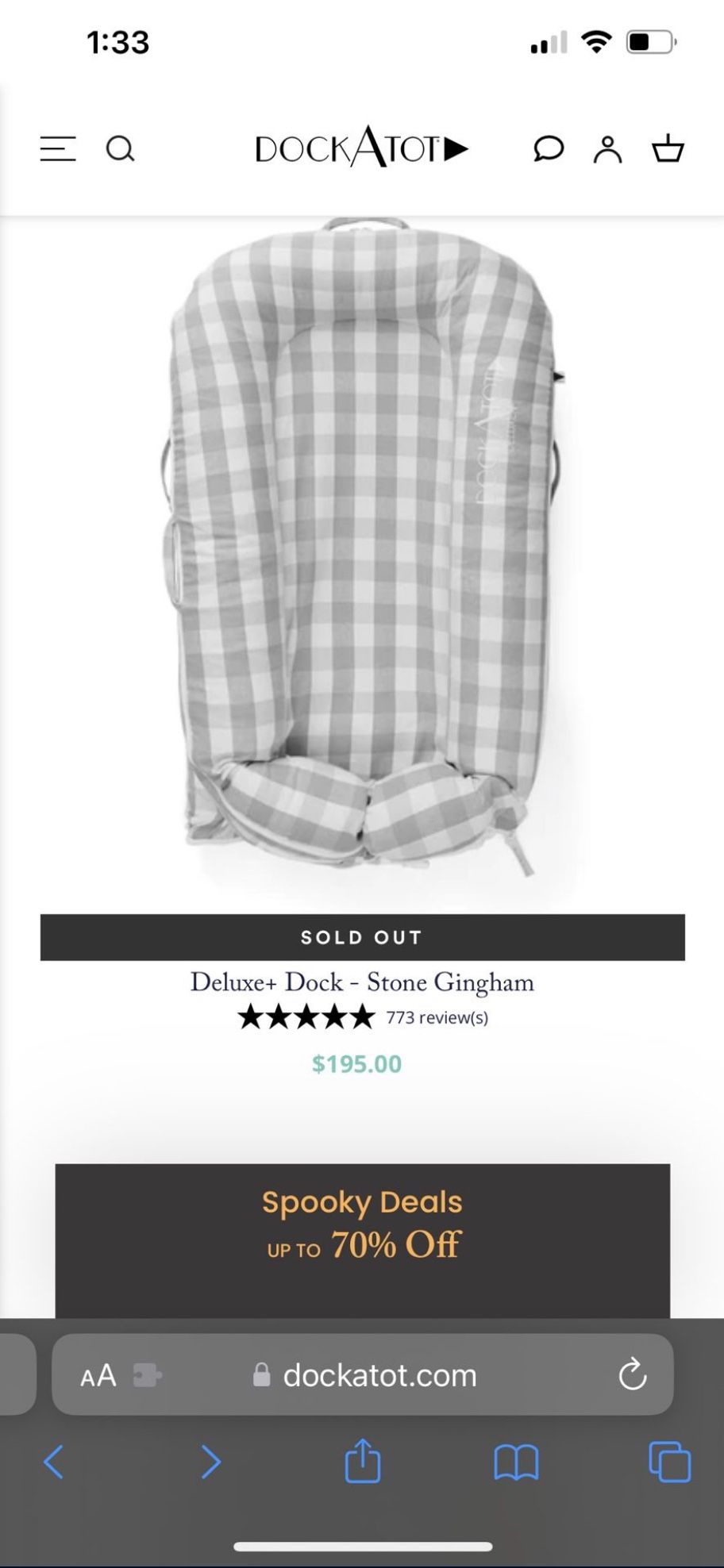Open the site search

[120, 148]
